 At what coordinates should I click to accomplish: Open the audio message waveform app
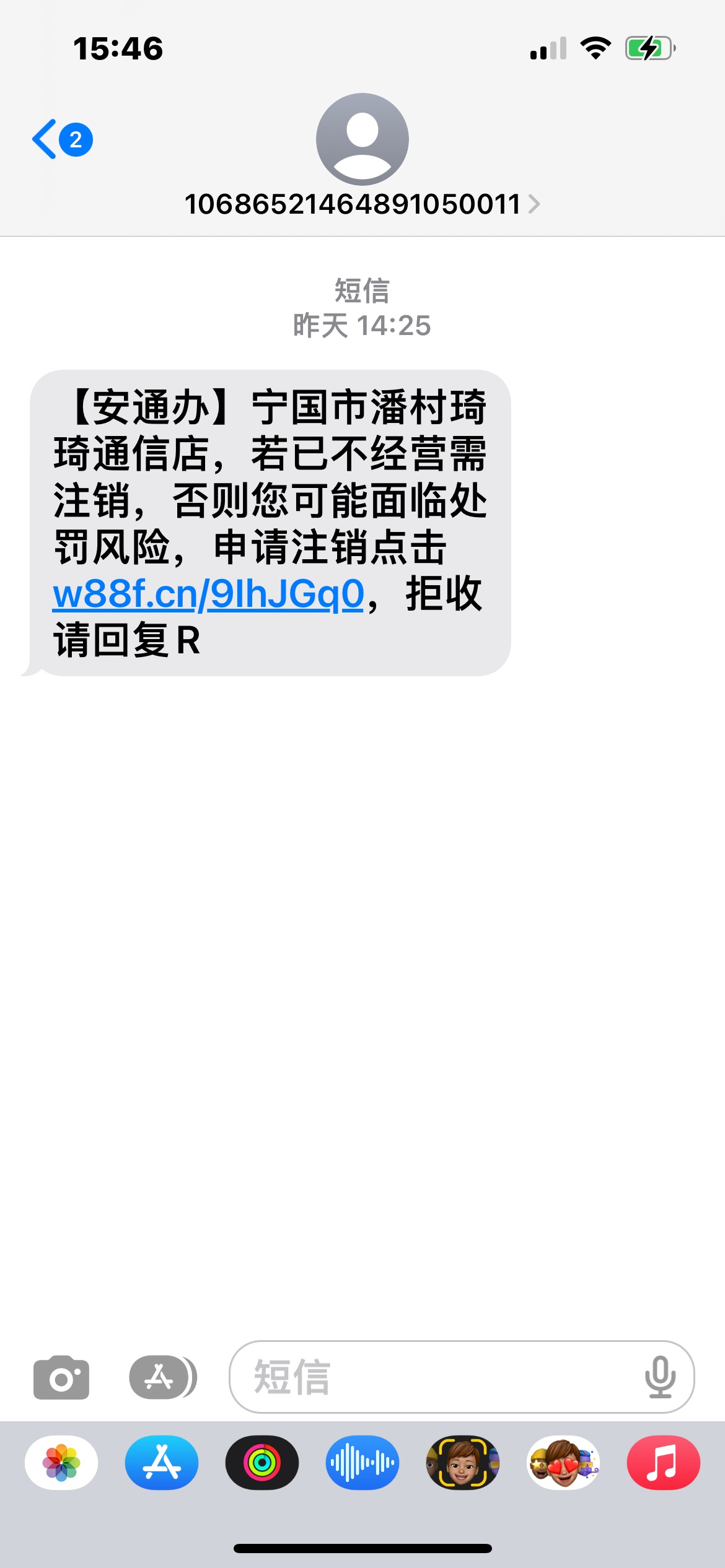362,1463
